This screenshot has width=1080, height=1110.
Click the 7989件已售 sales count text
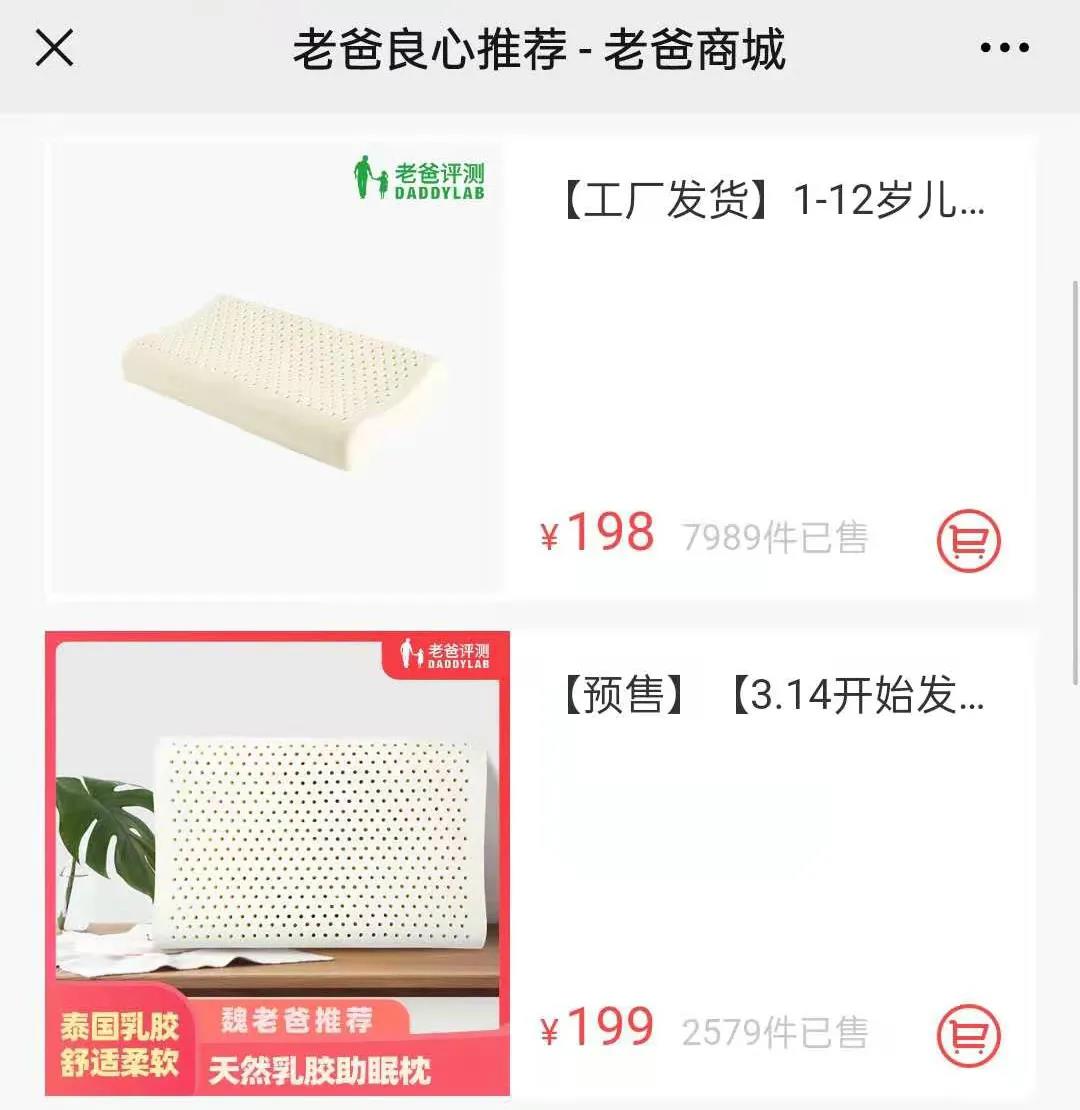[x=775, y=537]
